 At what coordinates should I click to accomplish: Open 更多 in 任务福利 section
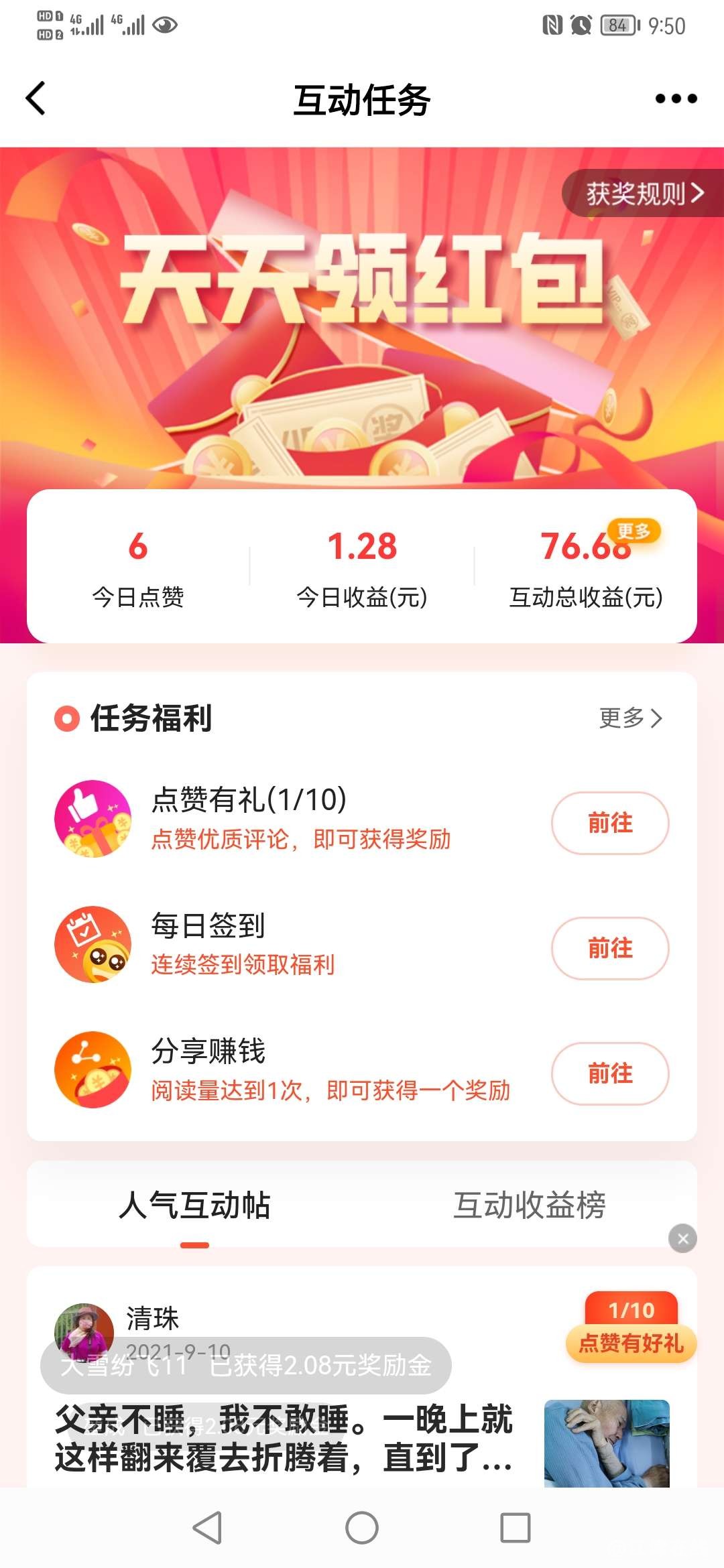pos(630,718)
